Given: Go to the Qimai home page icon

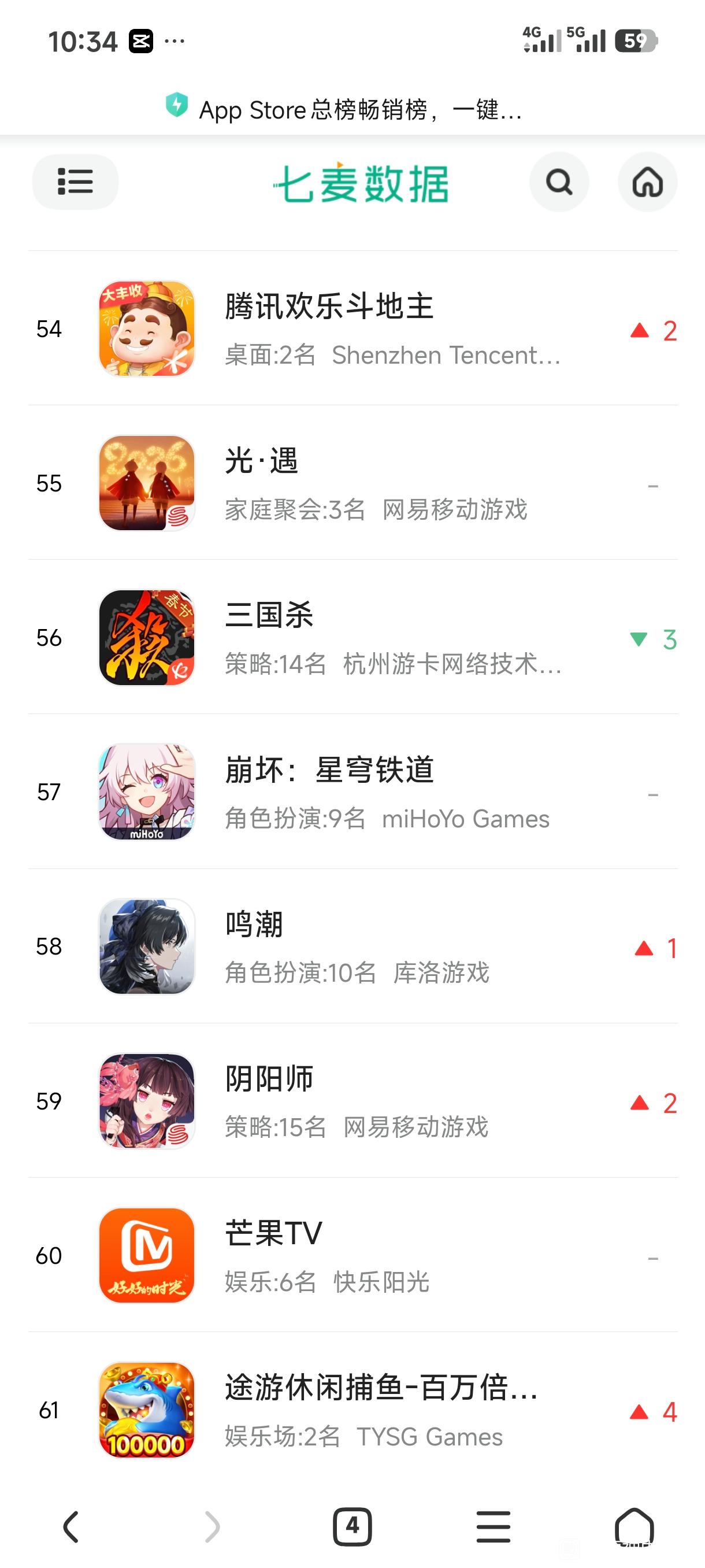Looking at the screenshot, I should click(647, 182).
